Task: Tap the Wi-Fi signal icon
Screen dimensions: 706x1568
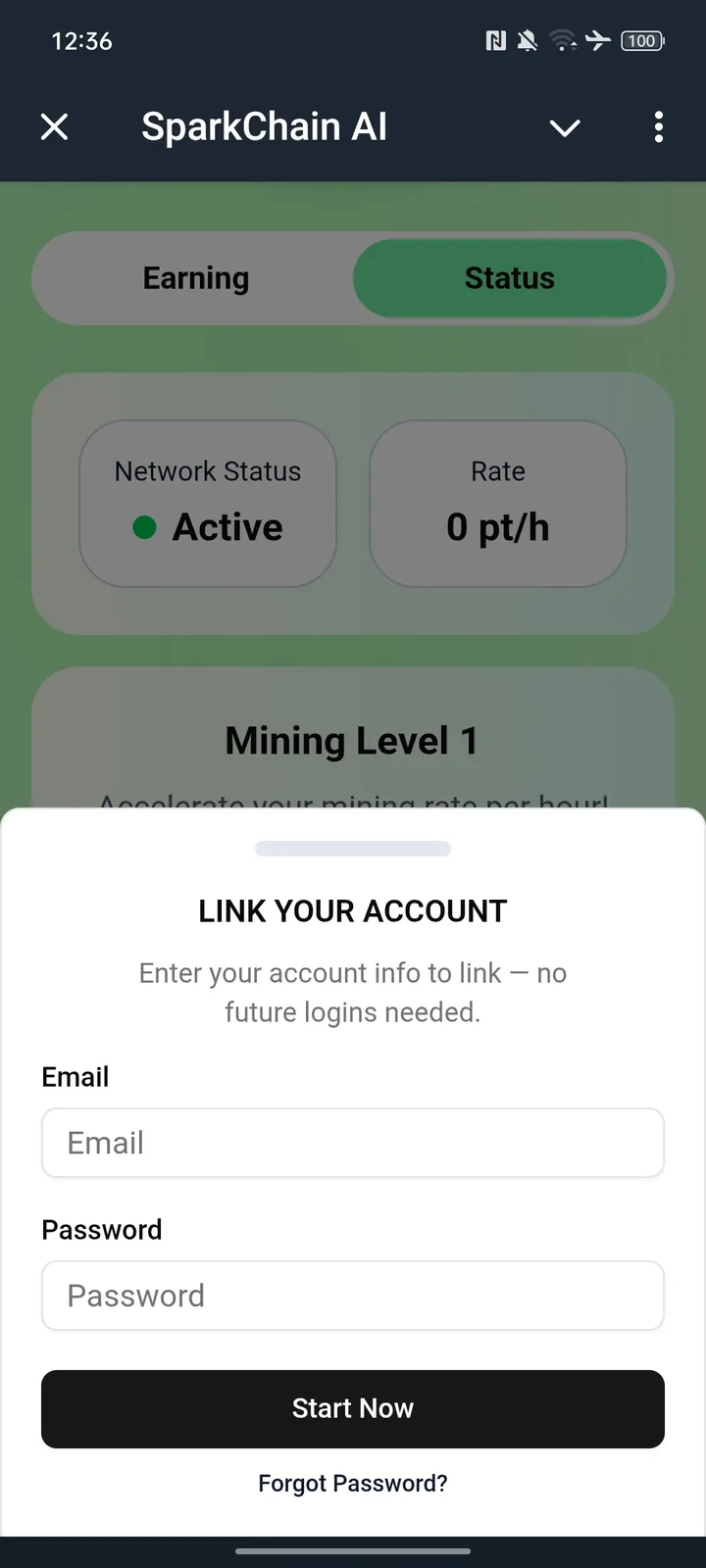Action: 561,41
